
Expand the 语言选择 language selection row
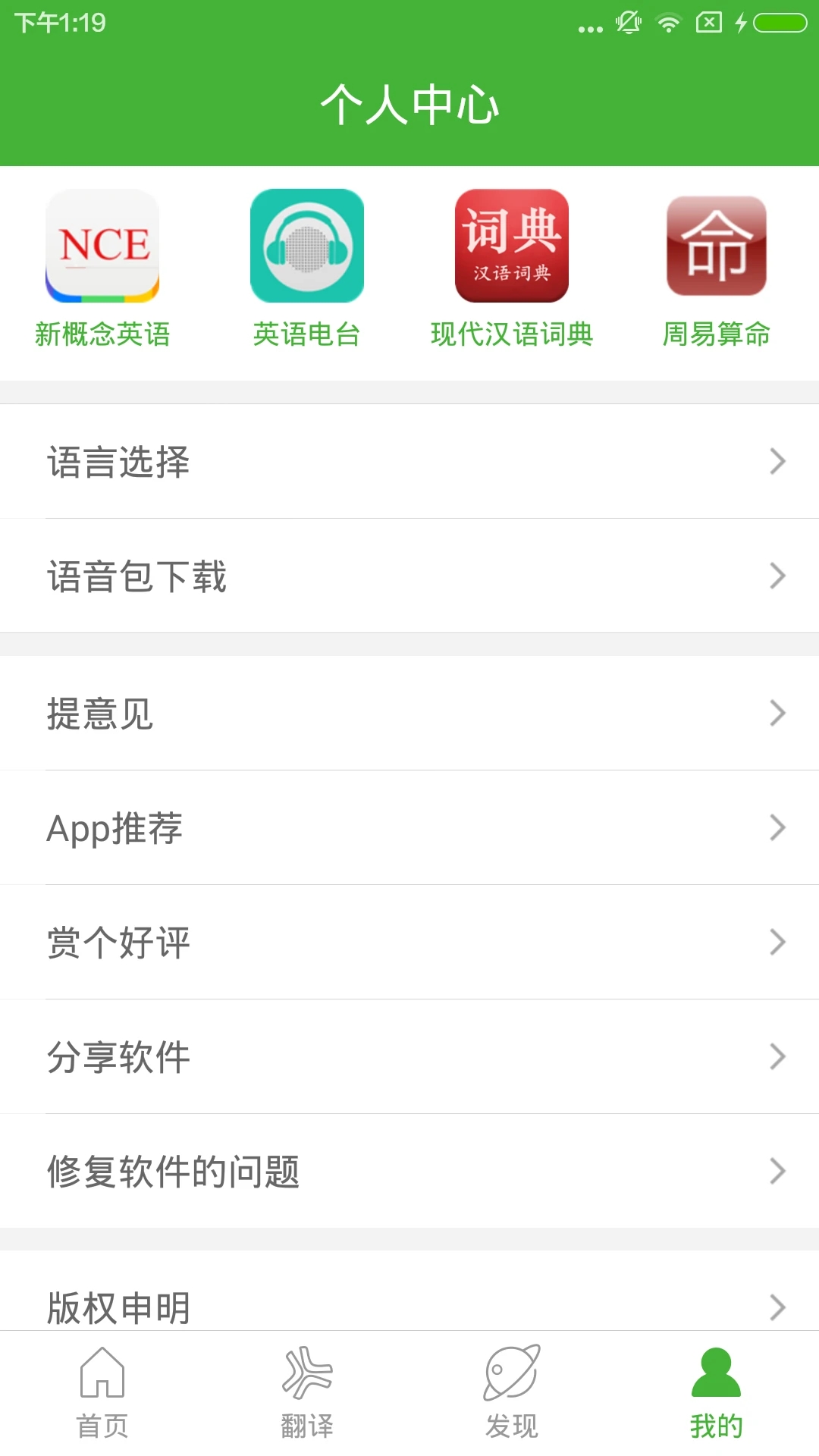pyautogui.click(x=409, y=460)
